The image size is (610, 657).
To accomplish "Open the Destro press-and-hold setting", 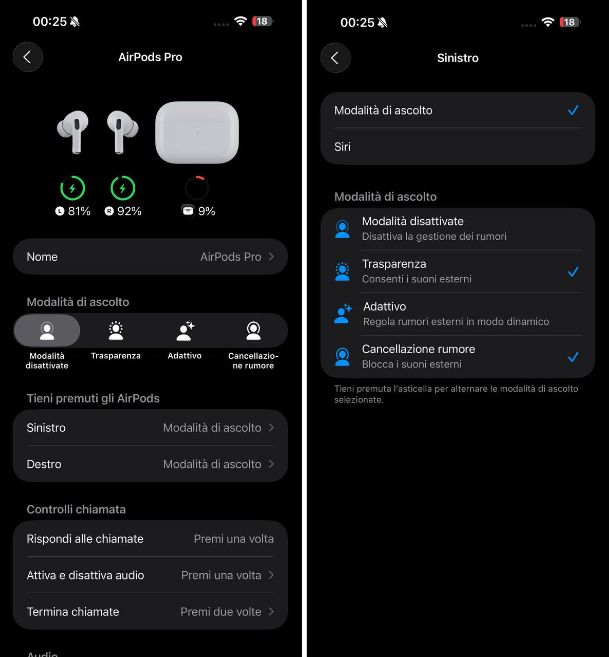I will (150, 464).
